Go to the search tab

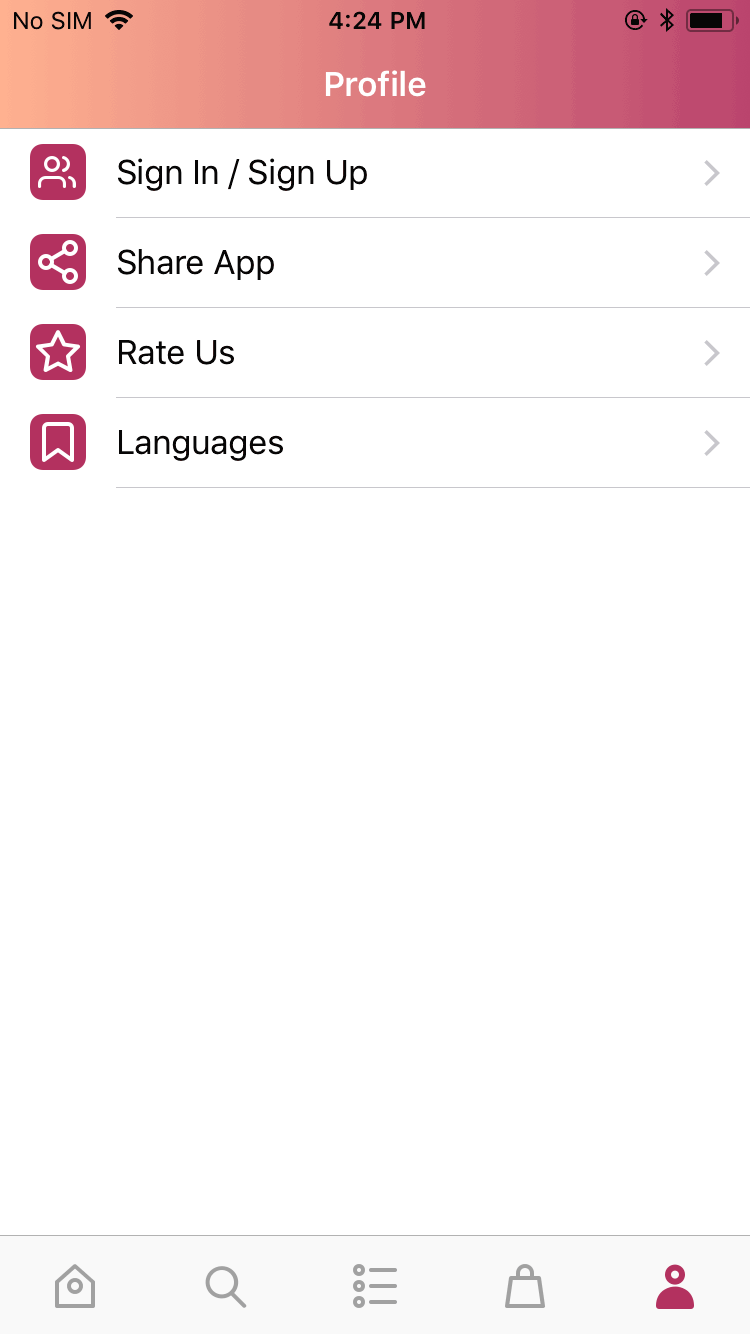click(x=225, y=1286)
